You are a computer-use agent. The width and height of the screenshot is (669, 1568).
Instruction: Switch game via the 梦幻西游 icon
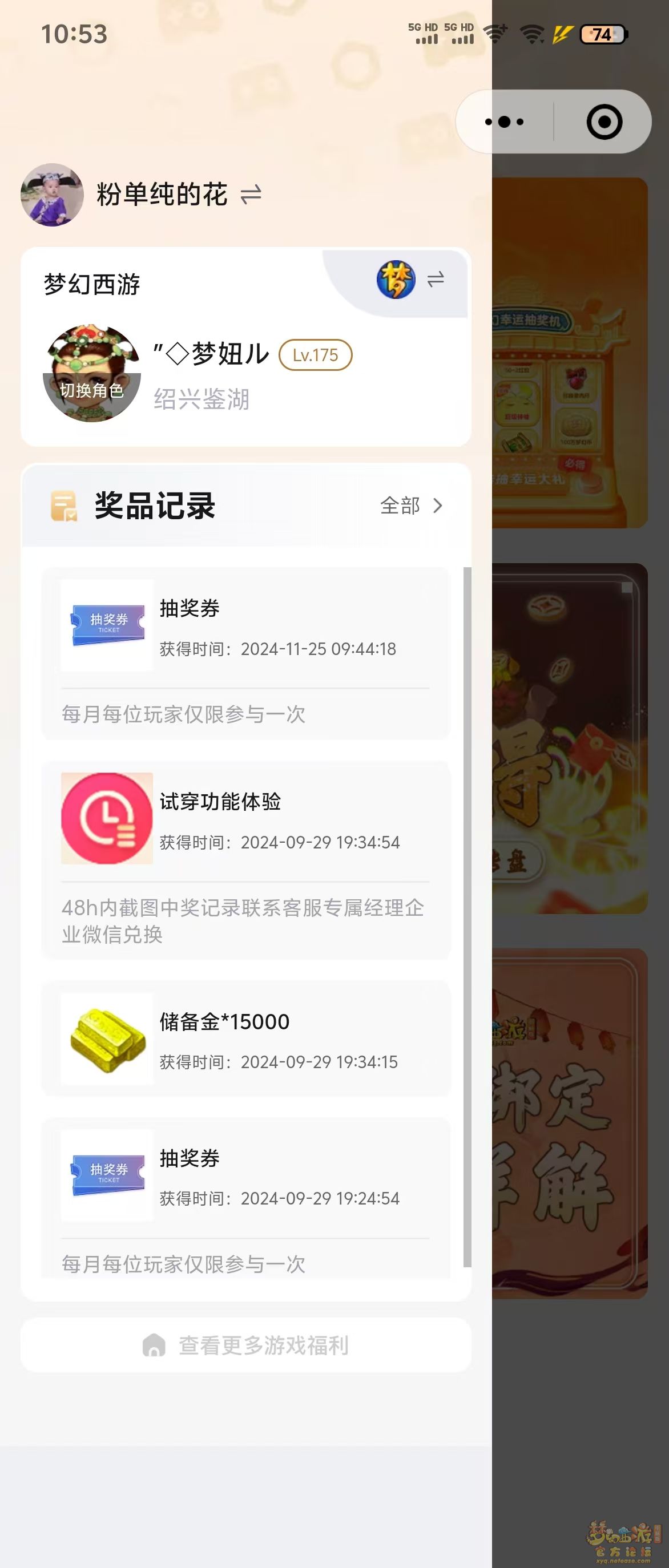coord(411,280)
